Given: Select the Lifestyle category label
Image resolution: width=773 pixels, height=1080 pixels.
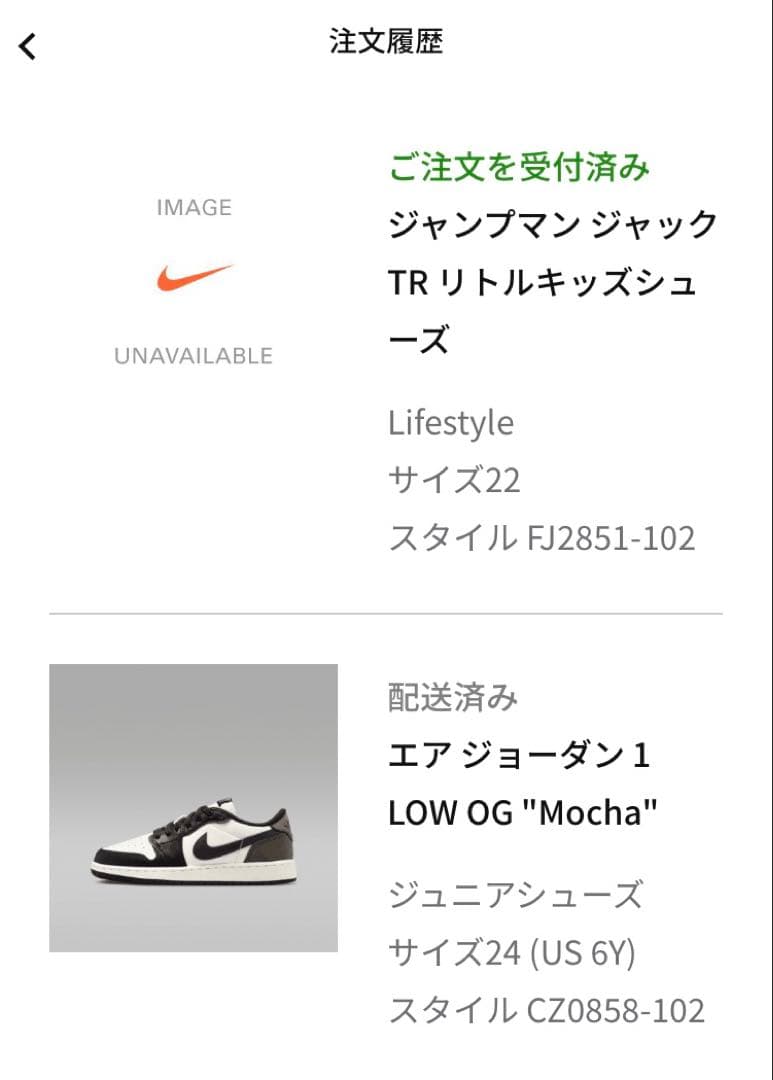Looking at the screenshot, I should click(450, 424).
